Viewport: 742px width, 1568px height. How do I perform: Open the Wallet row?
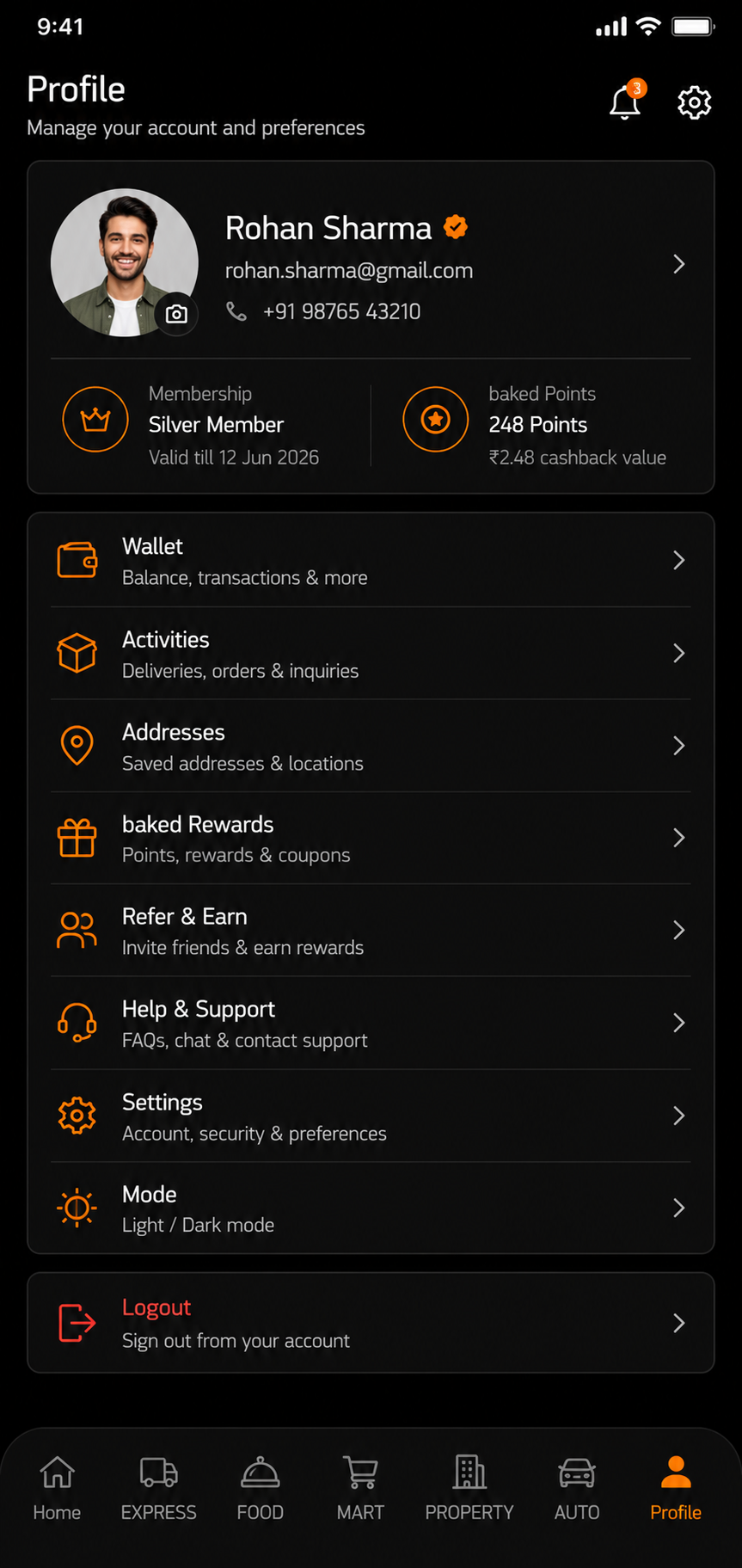click(x=371, y=561)
